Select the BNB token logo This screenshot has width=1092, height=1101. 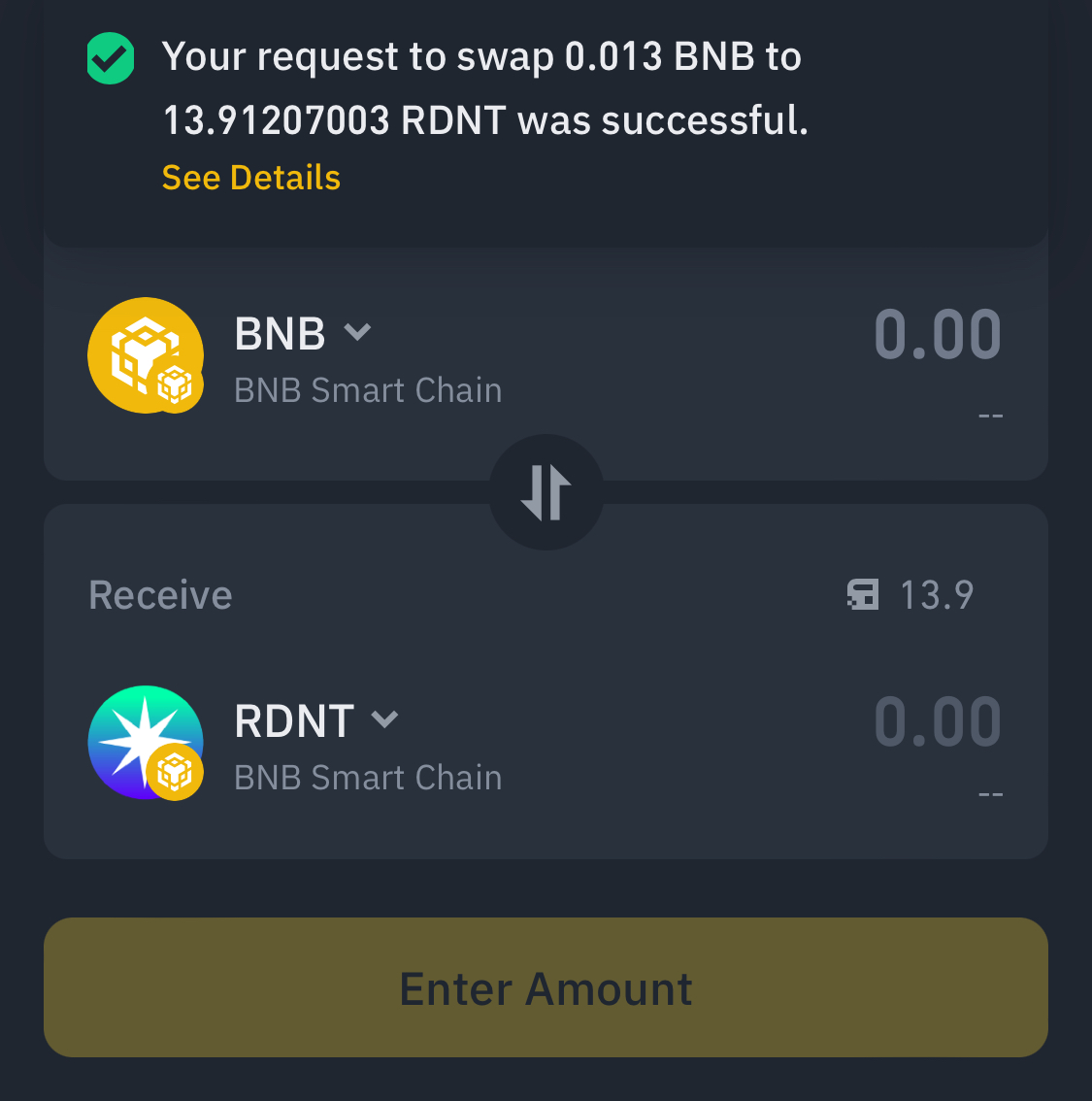146,355
